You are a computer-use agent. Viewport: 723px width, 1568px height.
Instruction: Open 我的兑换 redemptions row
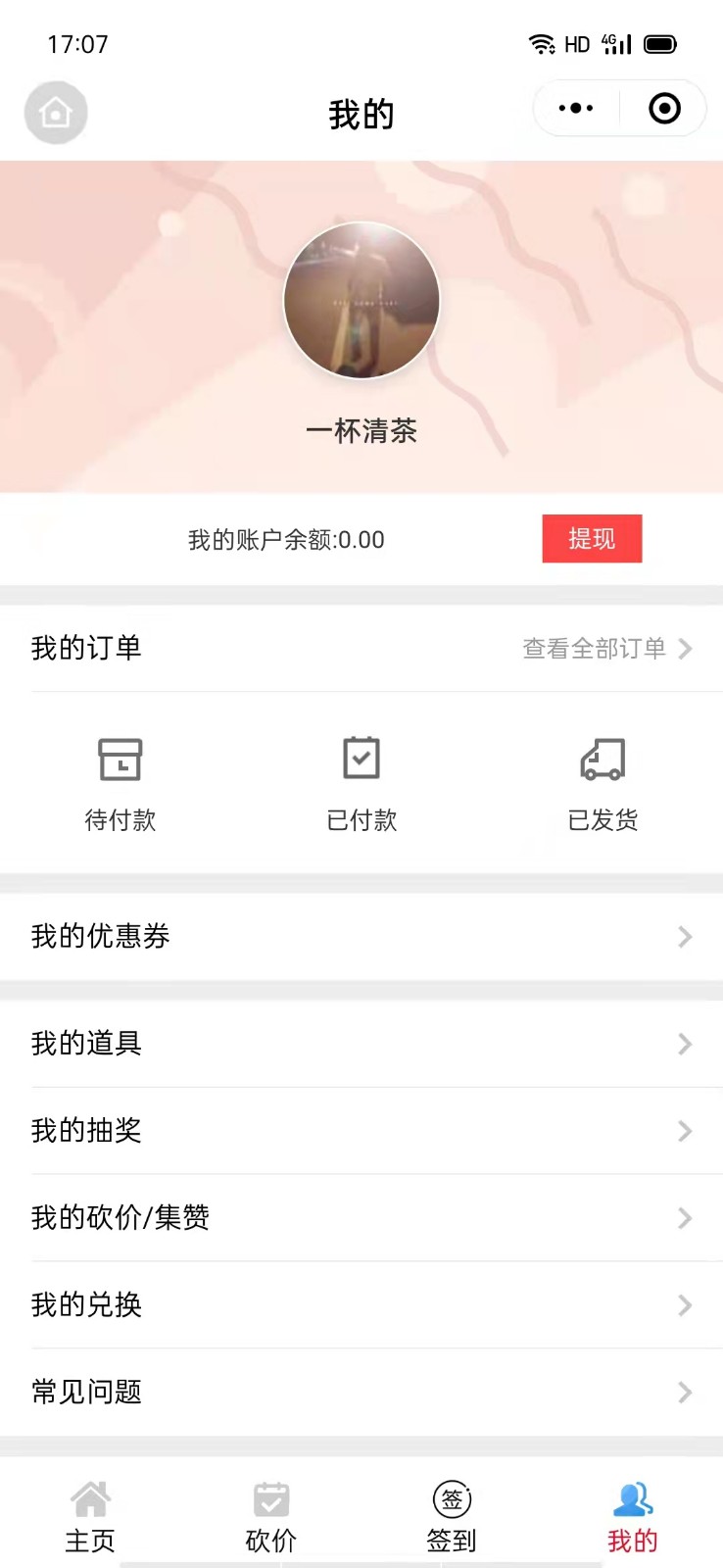tap(361, 1305)
